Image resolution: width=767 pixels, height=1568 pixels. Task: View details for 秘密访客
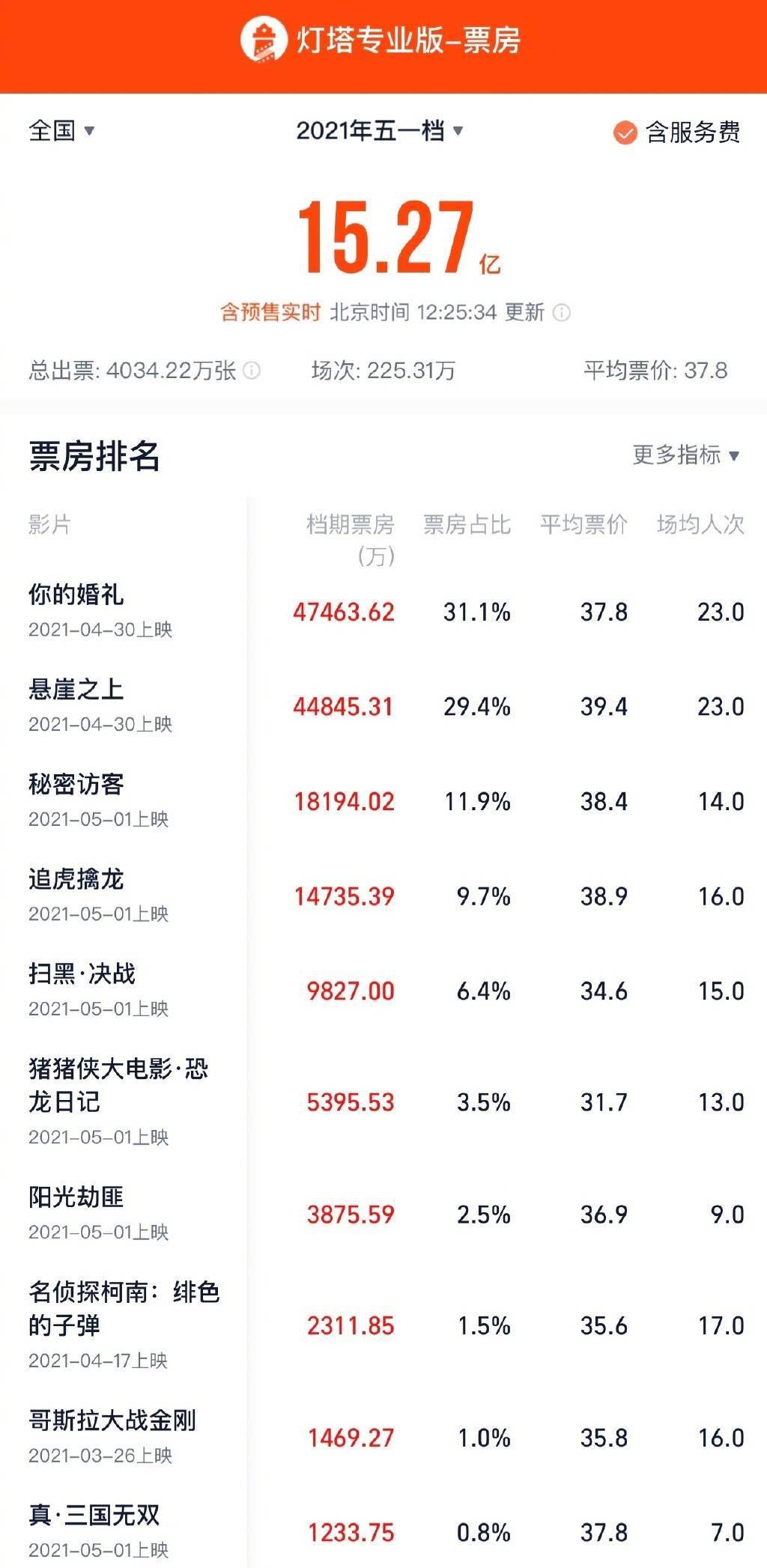click(383, 801)
